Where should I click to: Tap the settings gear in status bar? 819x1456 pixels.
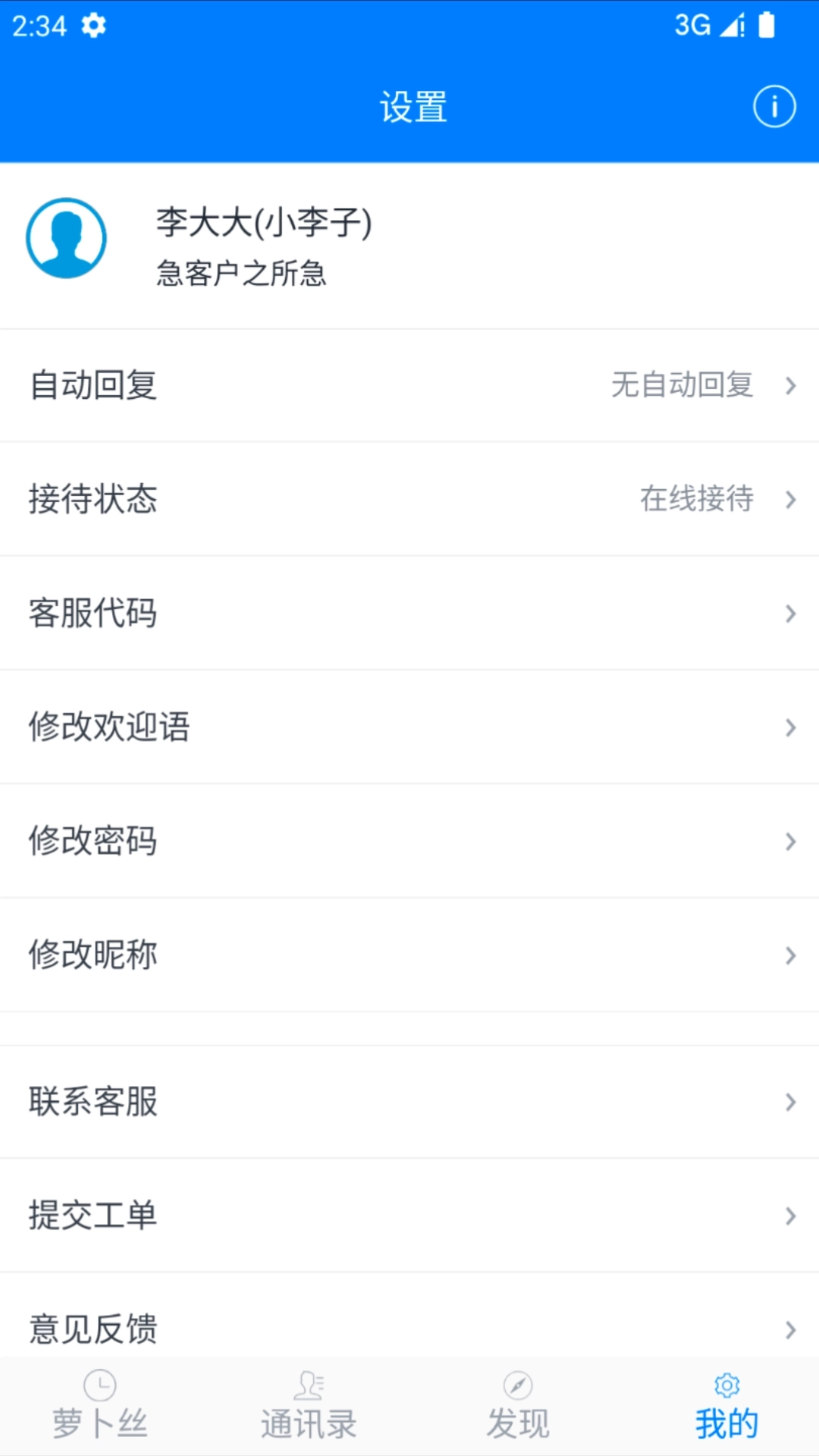[x=94, y=25]
